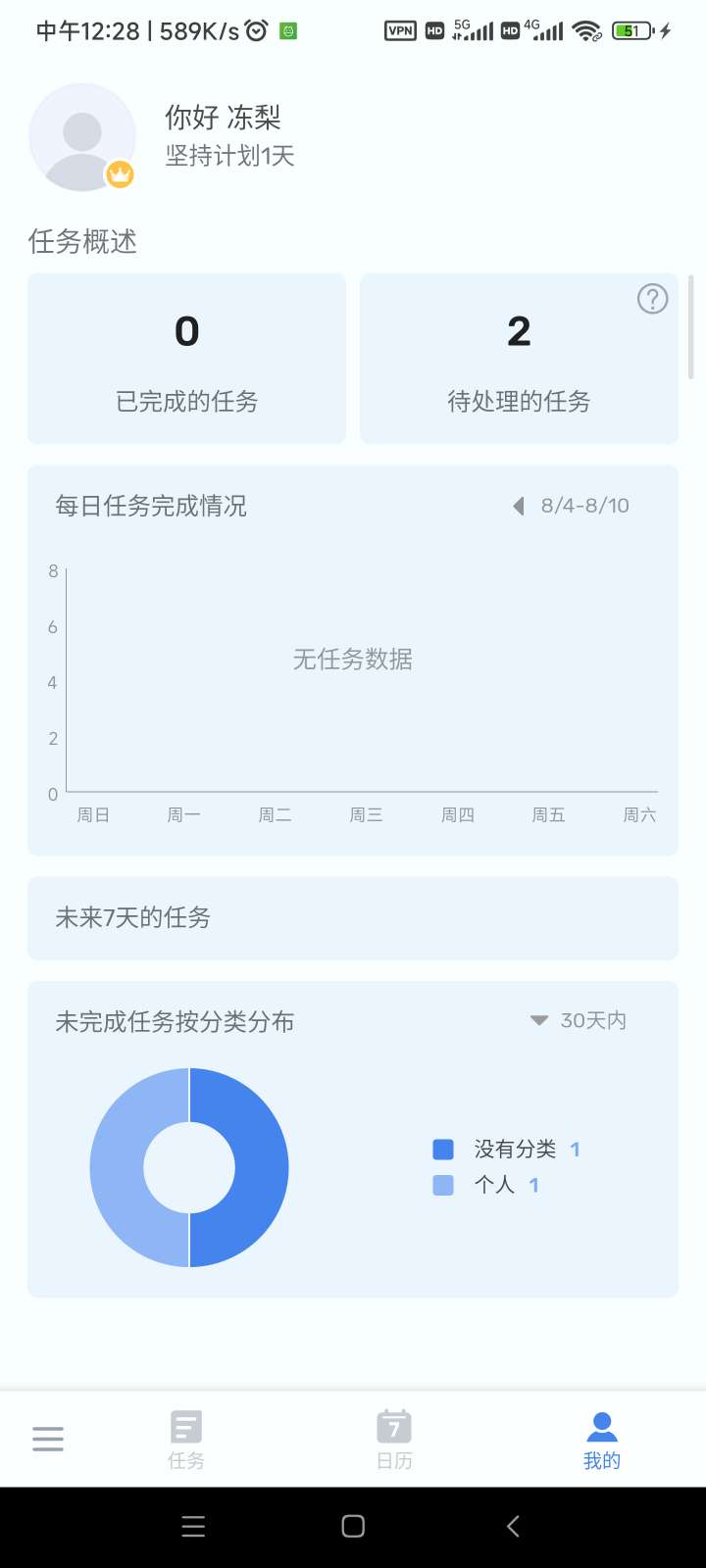The image size is (706, 1568).
Task: Open the profile avatar
Action: pos(82,137)
